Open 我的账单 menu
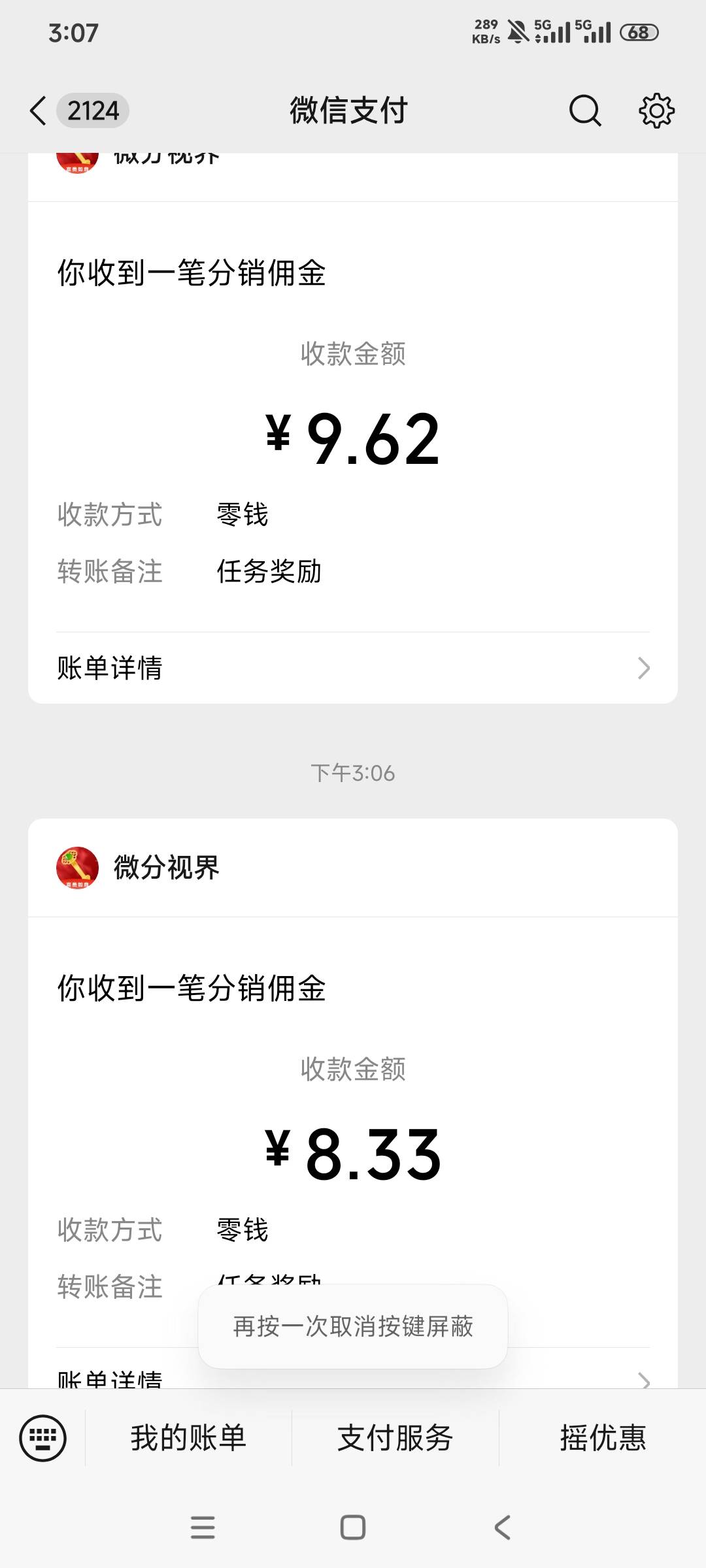The width and height of the screenshot is (706, 1568). (188, 1437)
